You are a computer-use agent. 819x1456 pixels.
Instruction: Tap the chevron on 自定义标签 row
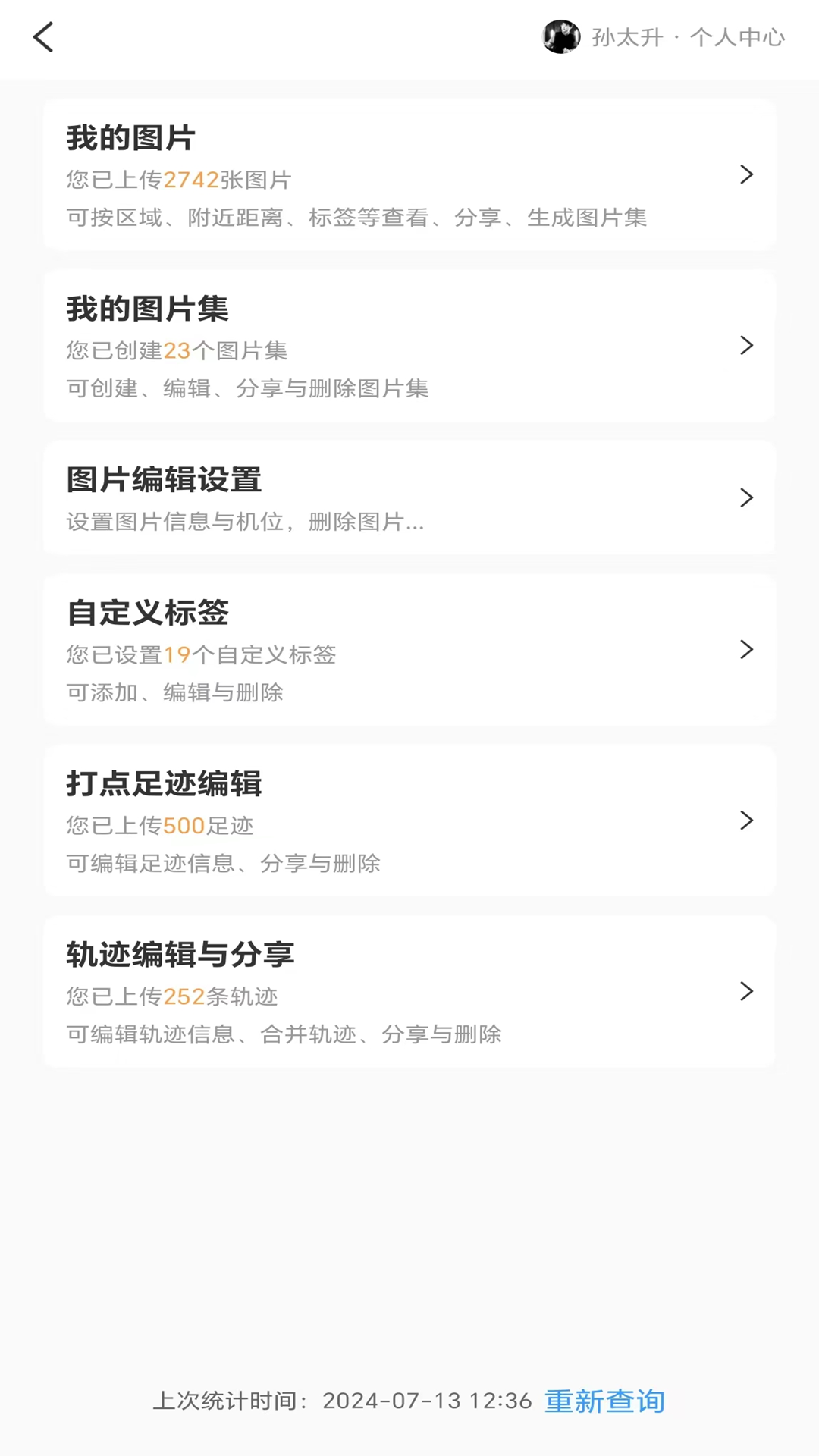pos(747,650)
